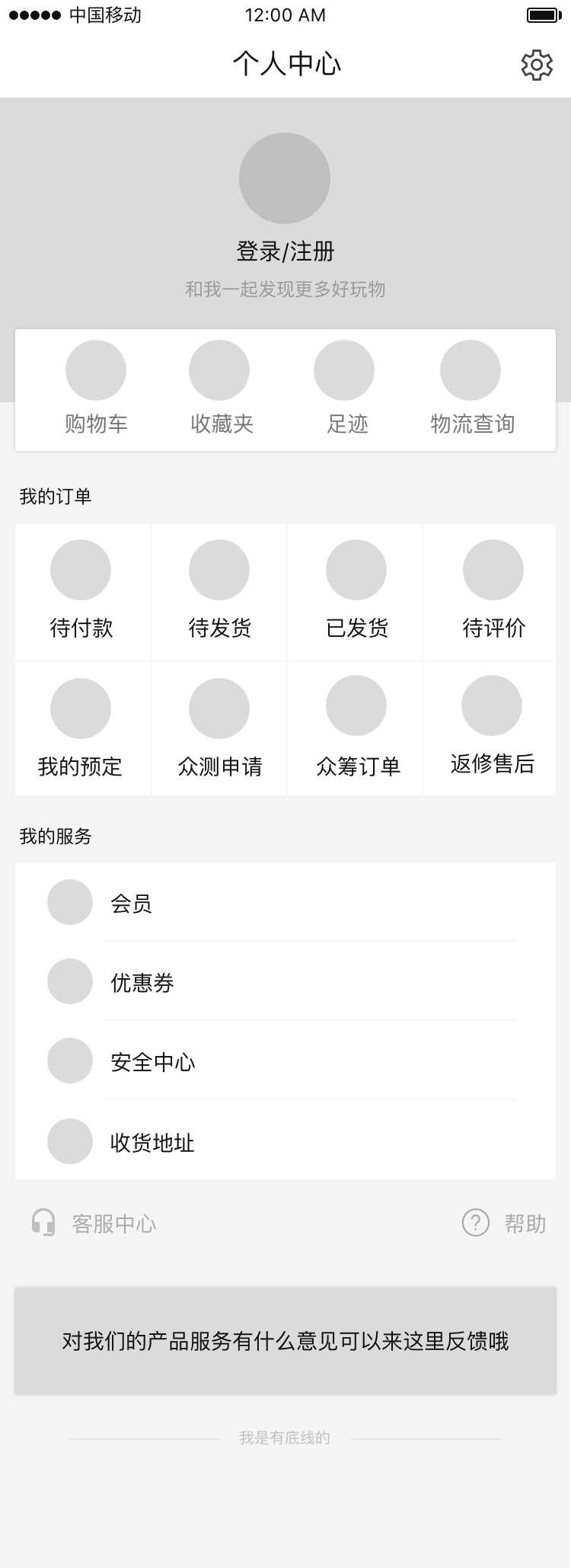Open the 购物车 shopping cart
Screen dimensions: 571x1568
point(96,389)
